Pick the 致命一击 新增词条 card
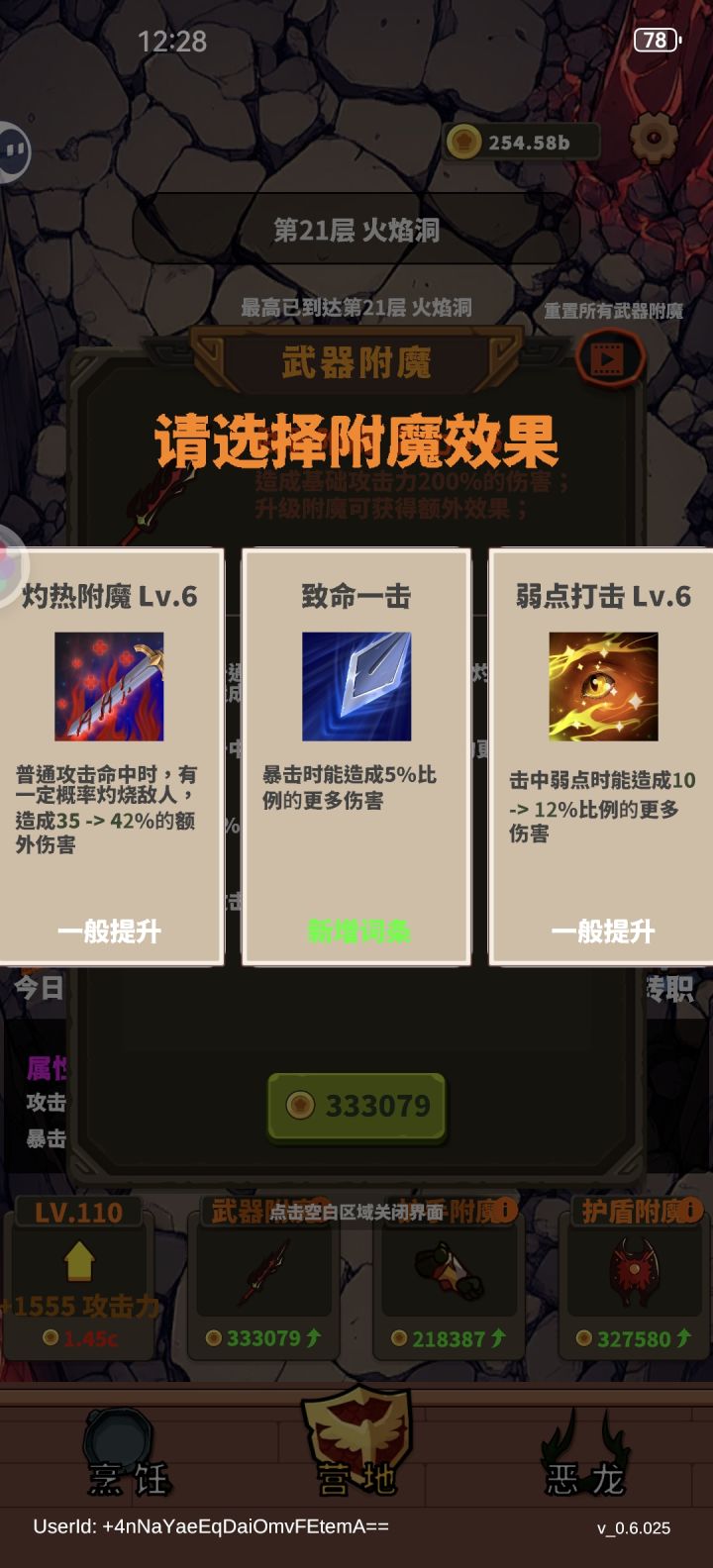The height and width of the screenshot is (1568, 713). point(356,929)
